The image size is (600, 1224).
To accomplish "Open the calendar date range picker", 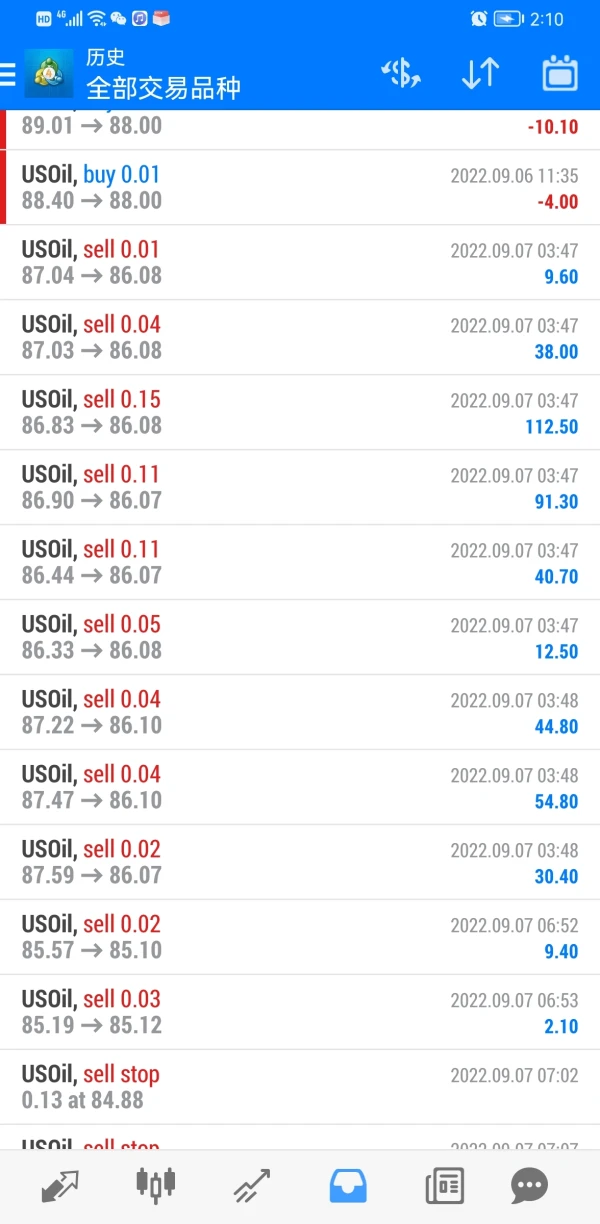I will coord(560,74).
